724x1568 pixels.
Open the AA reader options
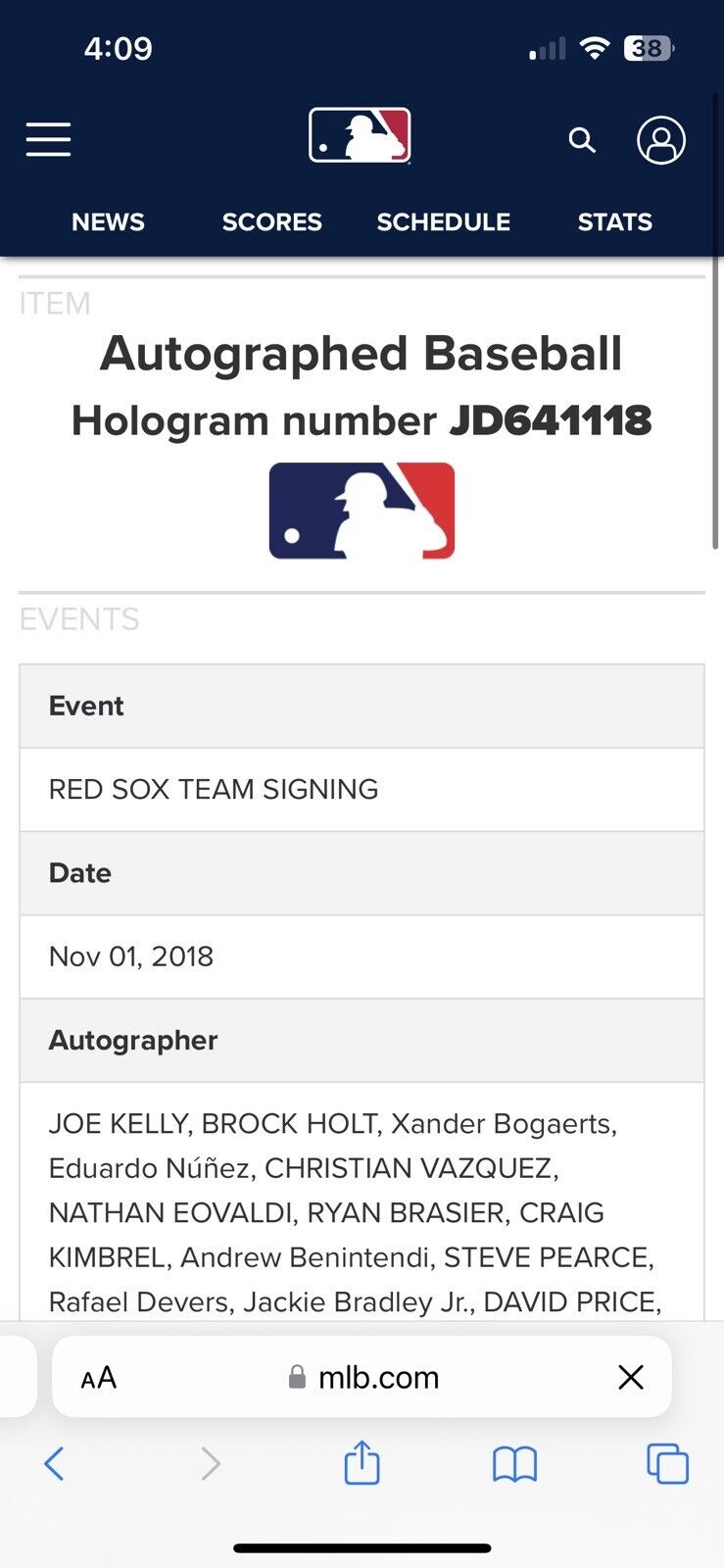click(x=99, y=1378)
